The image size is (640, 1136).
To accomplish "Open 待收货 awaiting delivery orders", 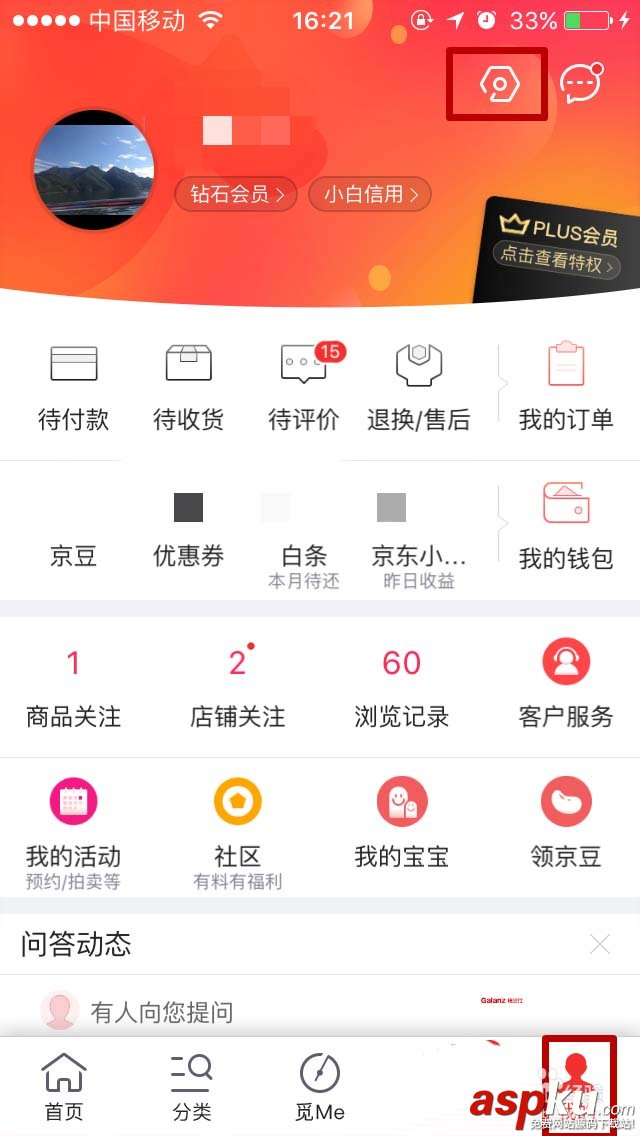I will (x=188, y=388).
